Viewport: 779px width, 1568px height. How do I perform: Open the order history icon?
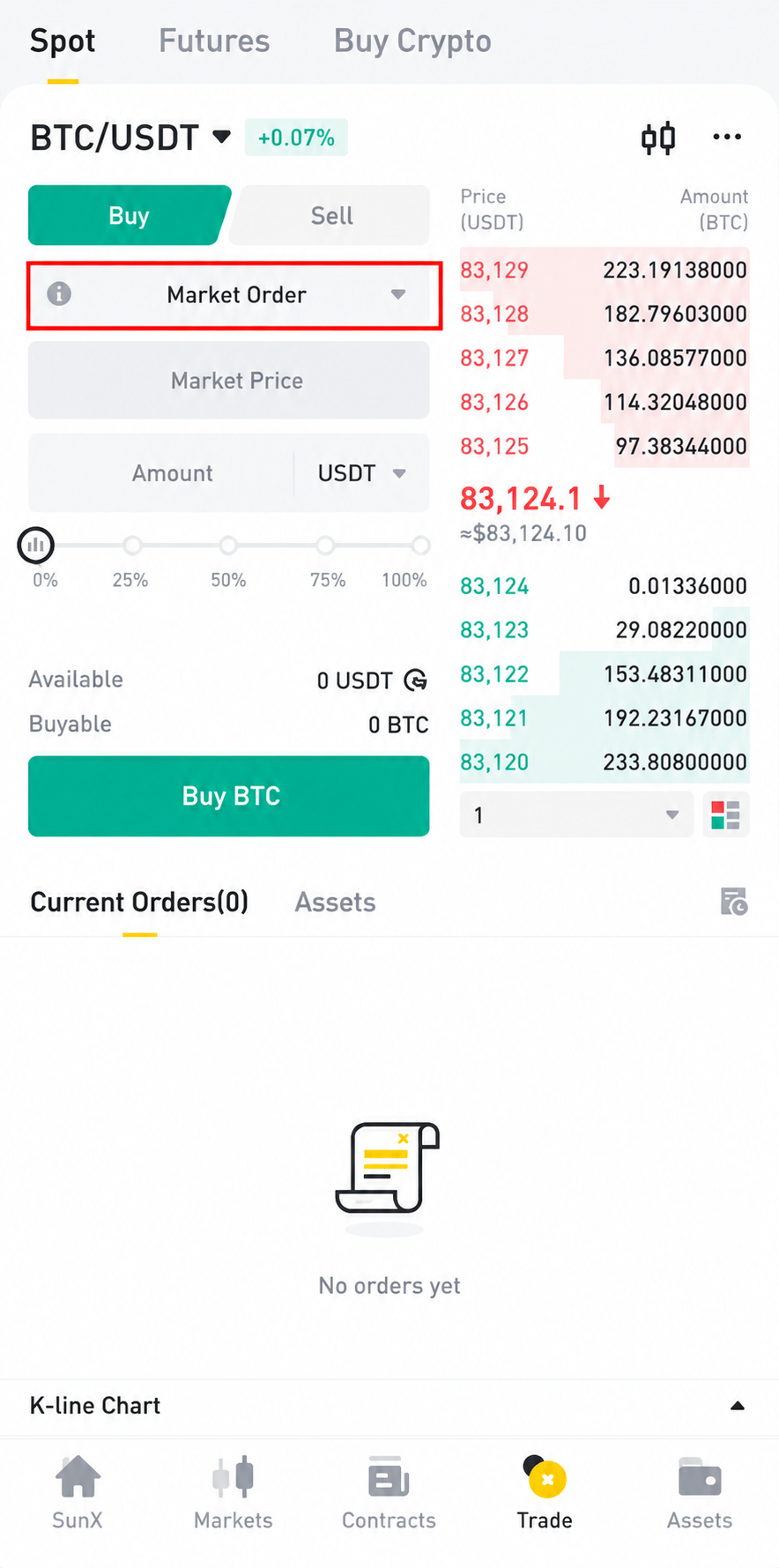pyautogui.click(x=734, y=901)
